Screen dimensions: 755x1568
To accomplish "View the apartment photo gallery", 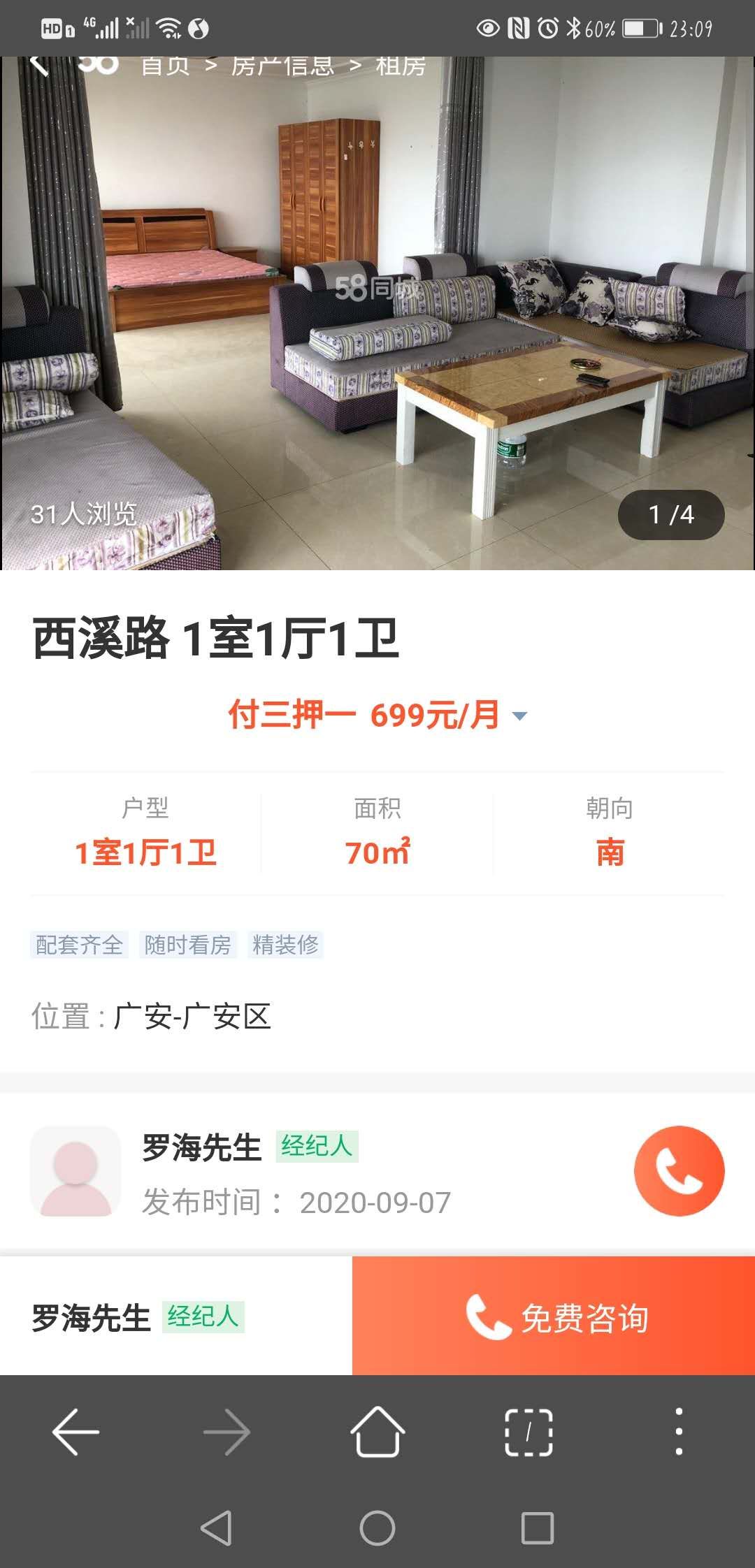I will [x=377, y=314].
